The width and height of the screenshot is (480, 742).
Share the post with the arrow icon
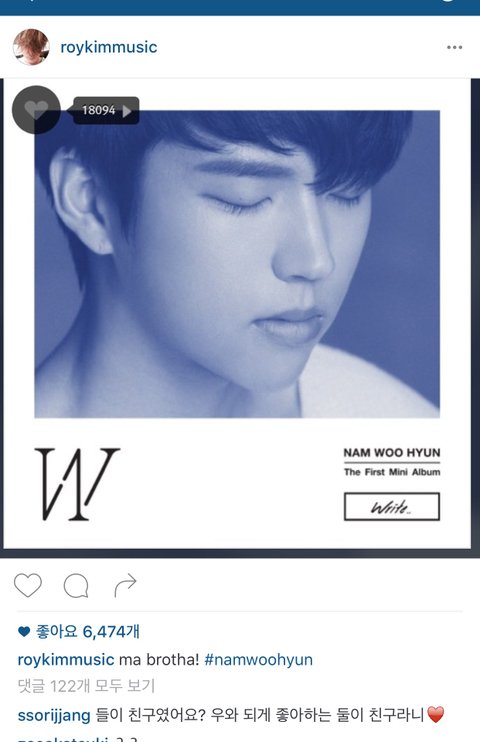(x=125, y=585)
